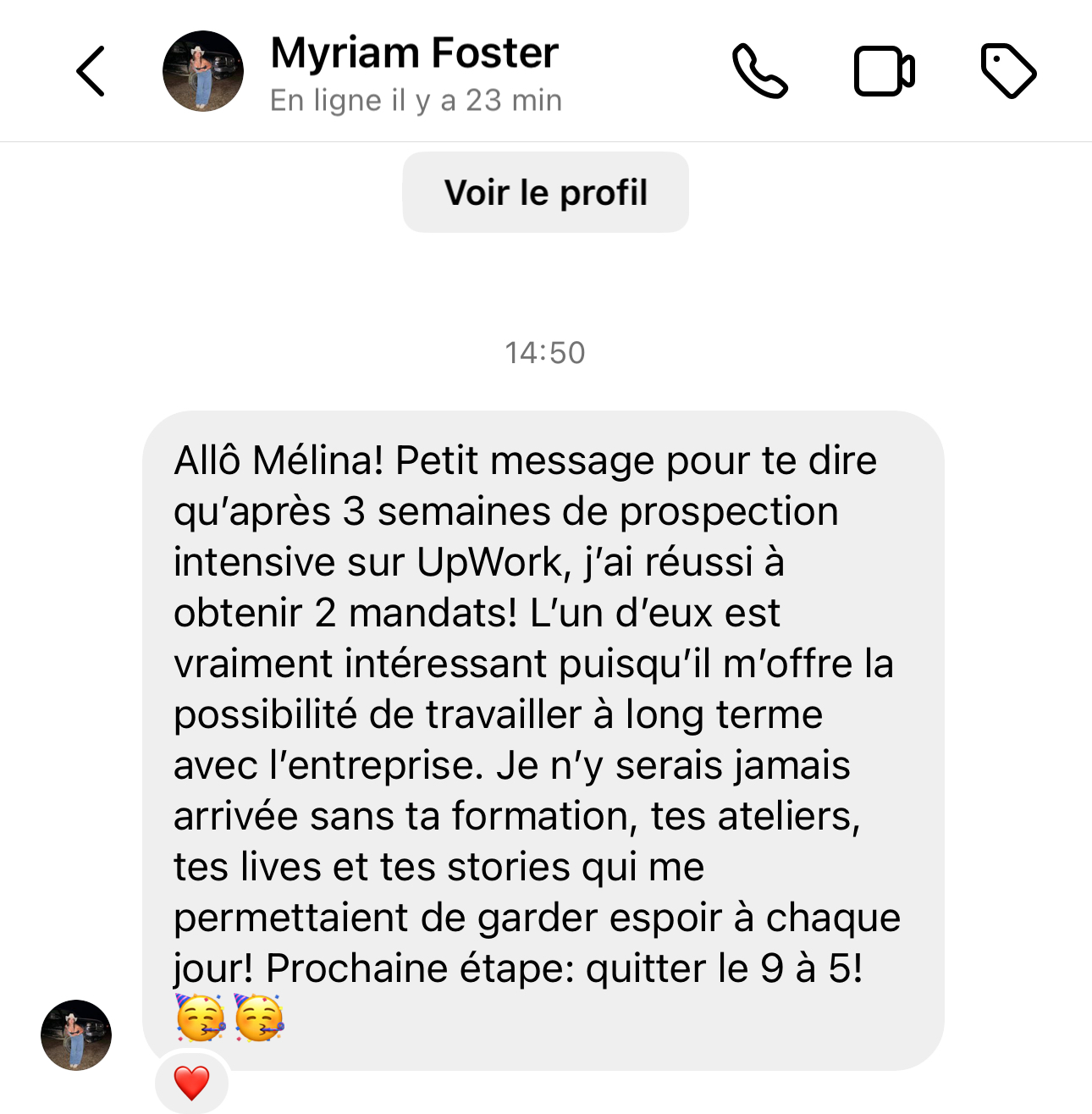Open Myriam Foster's header profile picture
This screenshot has height=1114, width=1092.
203,71
